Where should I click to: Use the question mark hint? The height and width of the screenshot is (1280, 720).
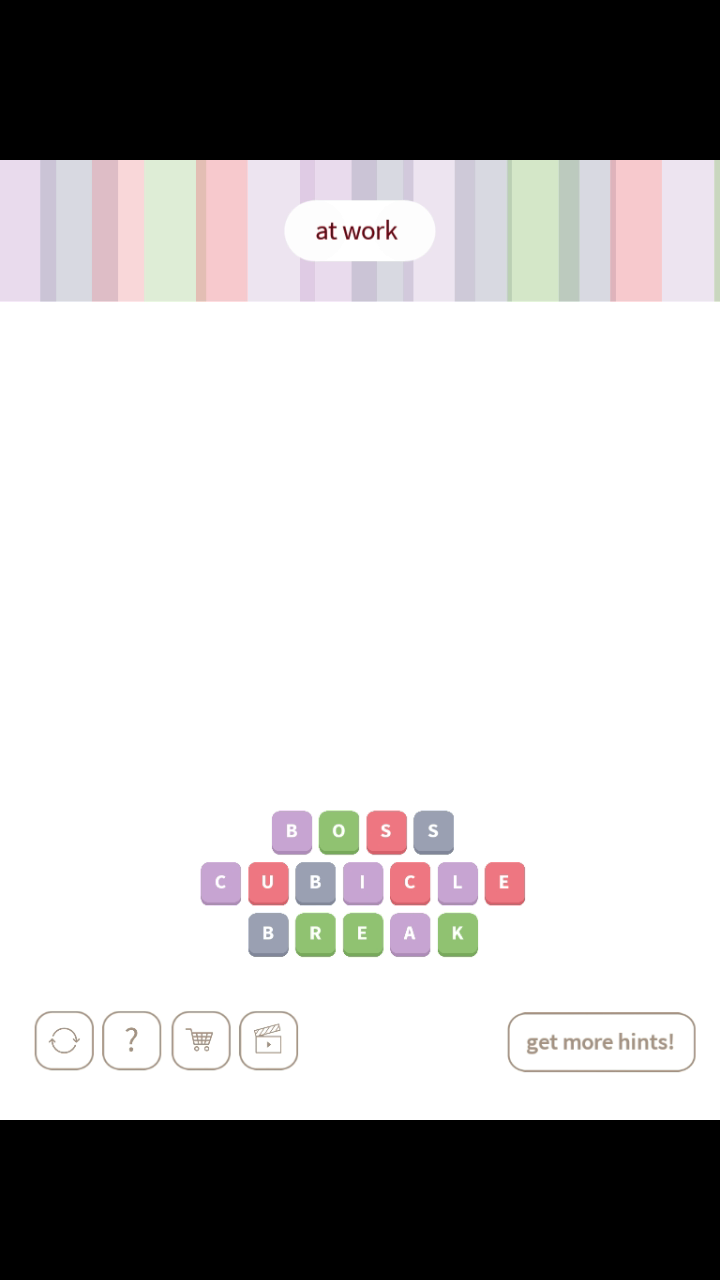click(131, 1041)
